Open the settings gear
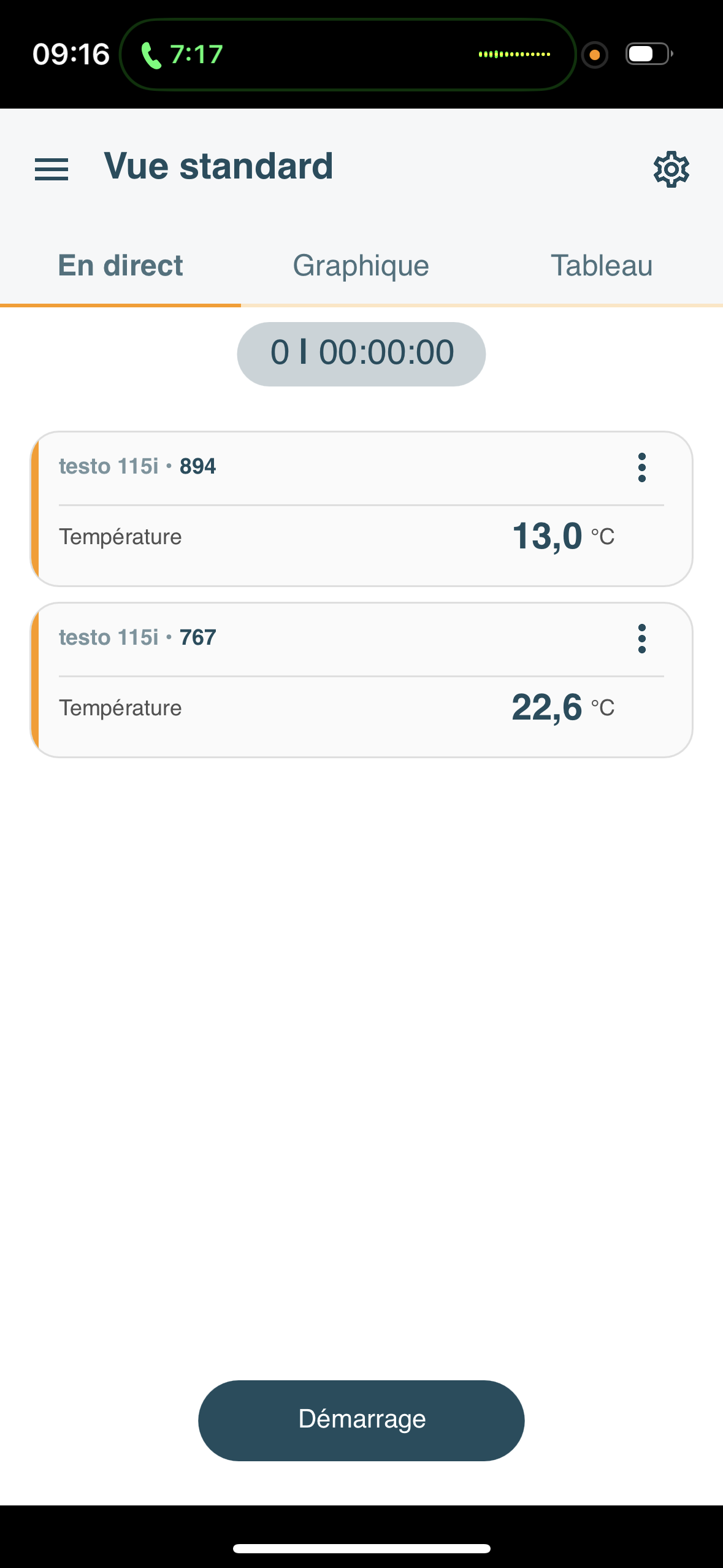The image size is (723, 1568). [x=671, y=169]
